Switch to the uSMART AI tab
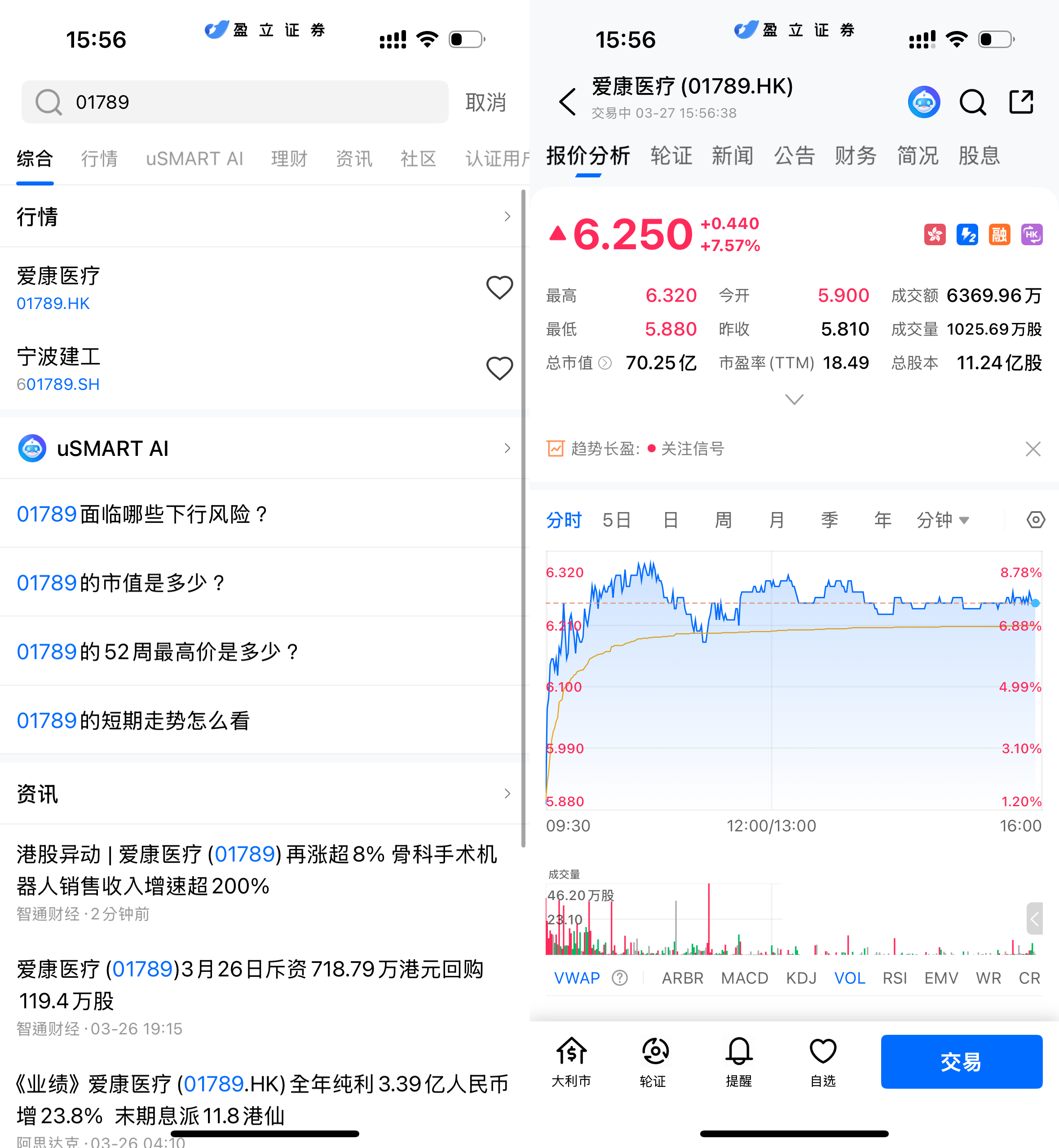The width and height of the screenshot is (1059, 1148). click(194, 158)
